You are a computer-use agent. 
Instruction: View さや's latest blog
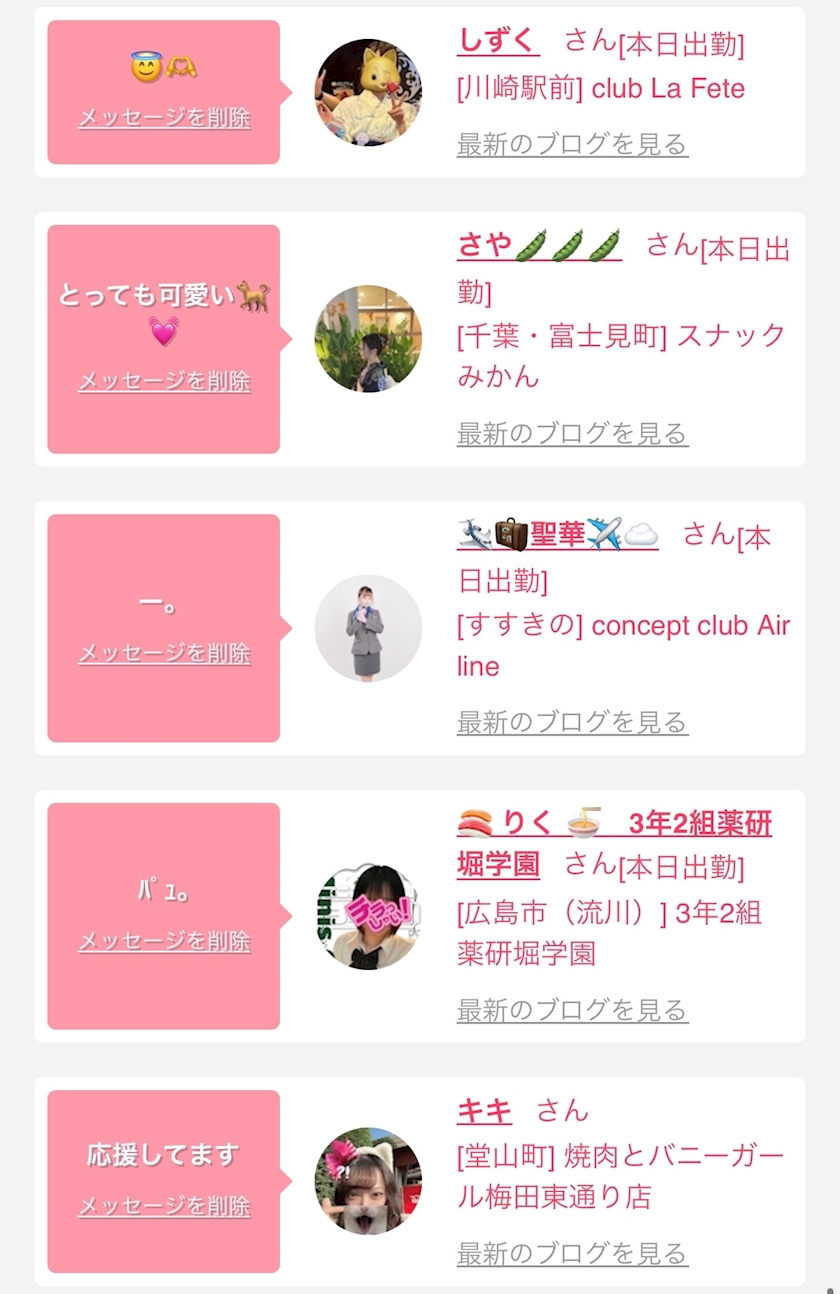pos(572,433)
